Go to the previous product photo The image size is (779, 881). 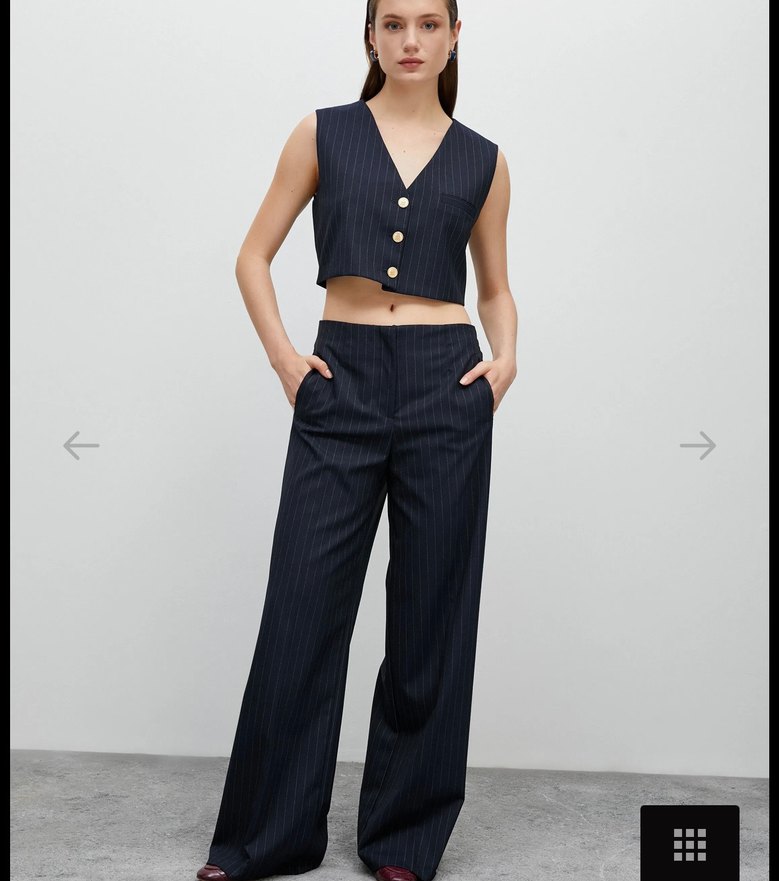(81, 445)
